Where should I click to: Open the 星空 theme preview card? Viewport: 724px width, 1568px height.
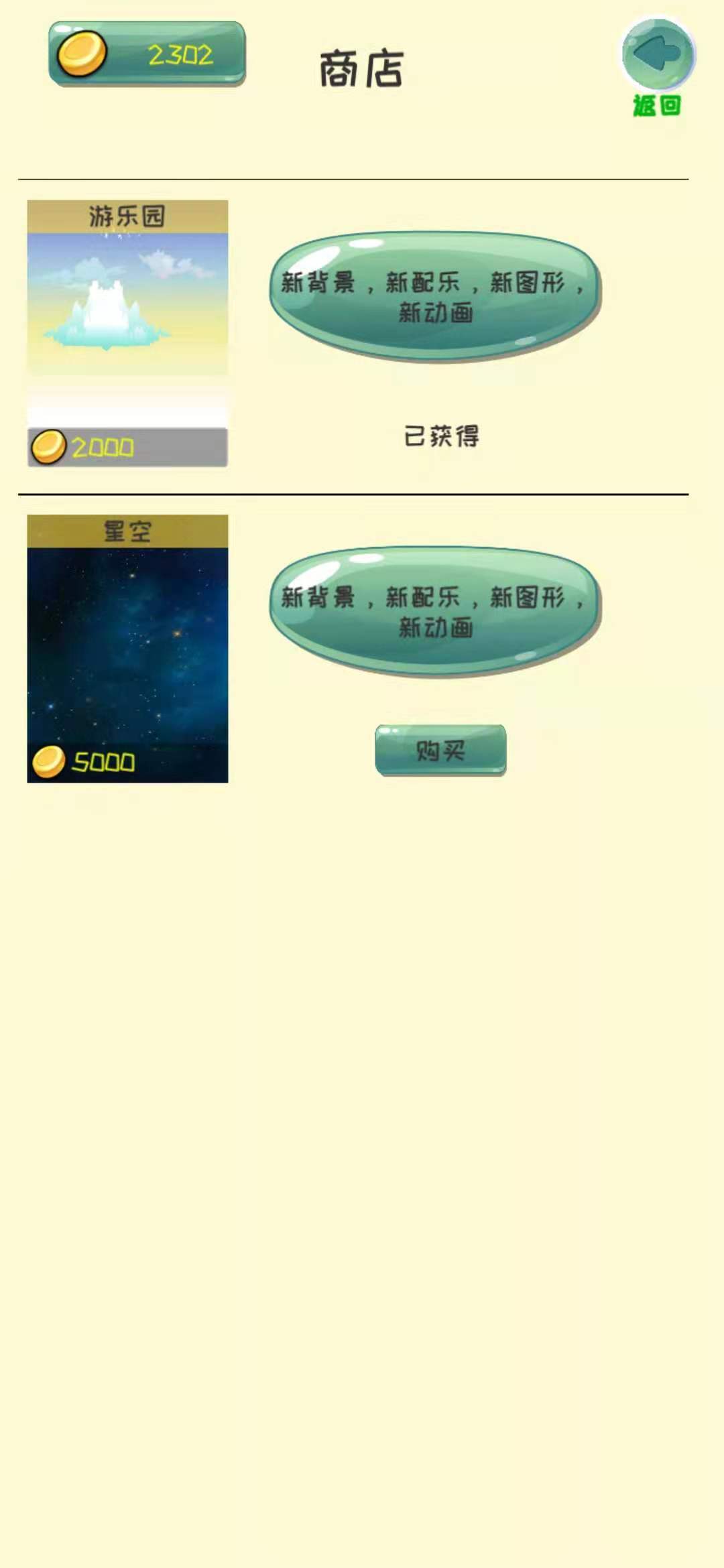[127, 648]
